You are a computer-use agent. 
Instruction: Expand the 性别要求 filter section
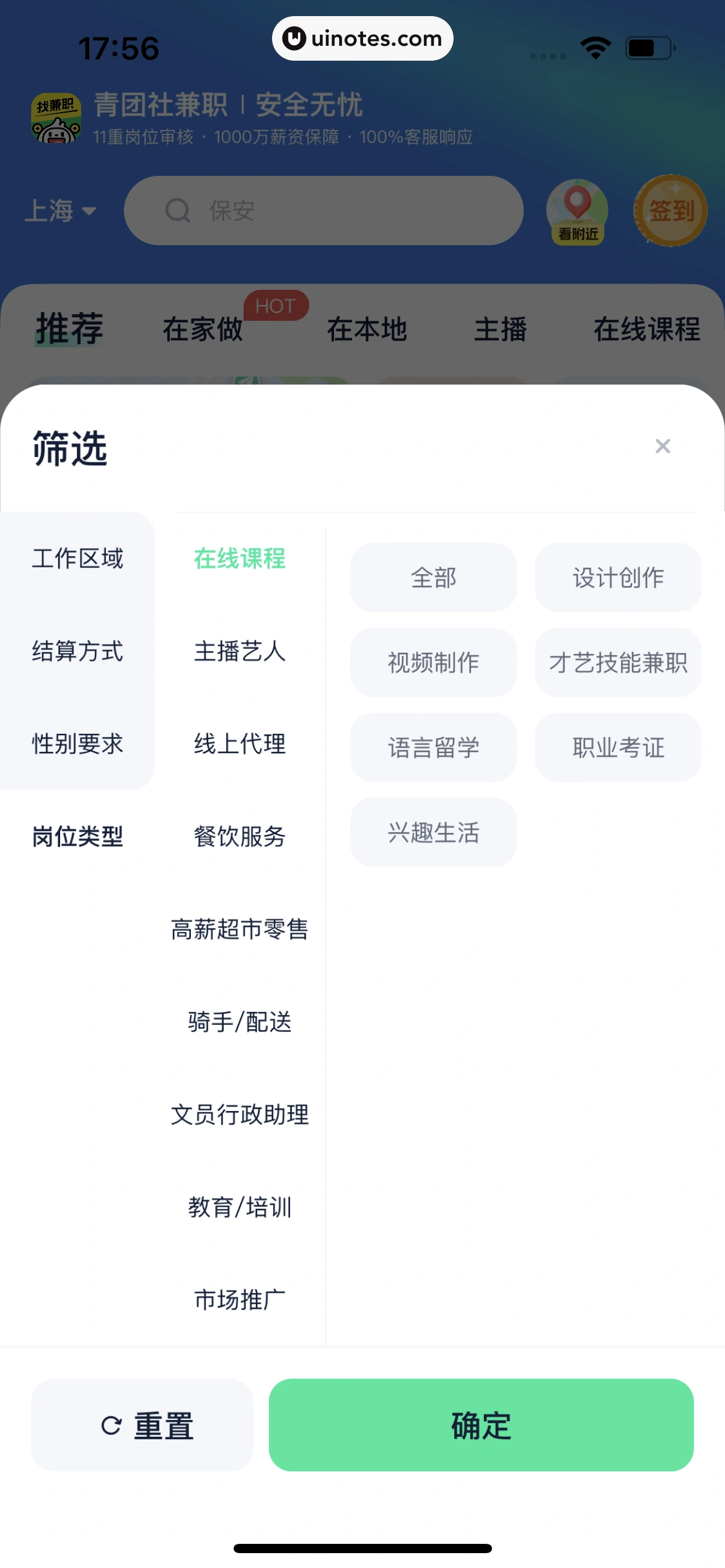pos(79,745)
